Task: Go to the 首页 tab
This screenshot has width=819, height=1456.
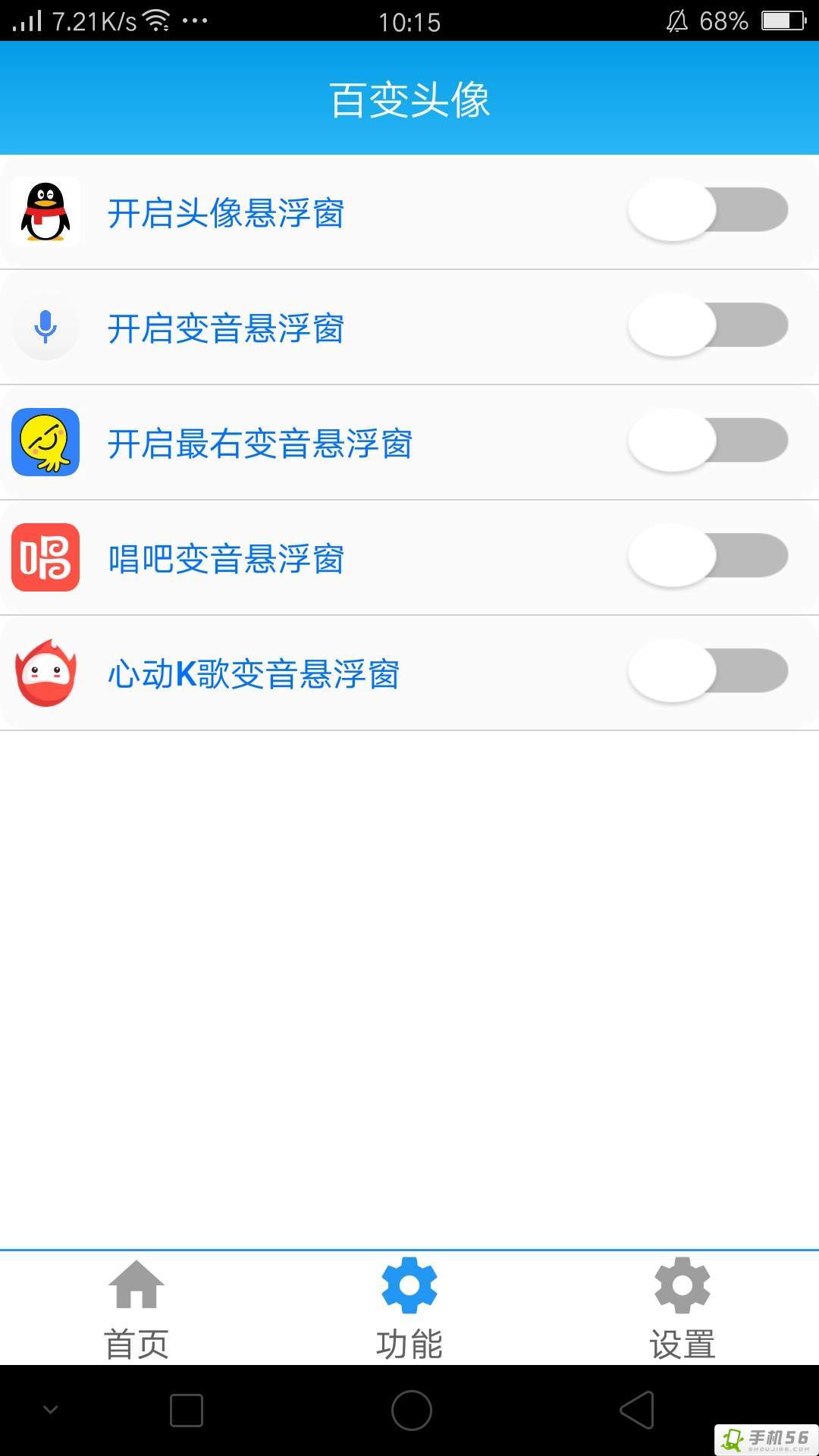Action: (136, 1309)
